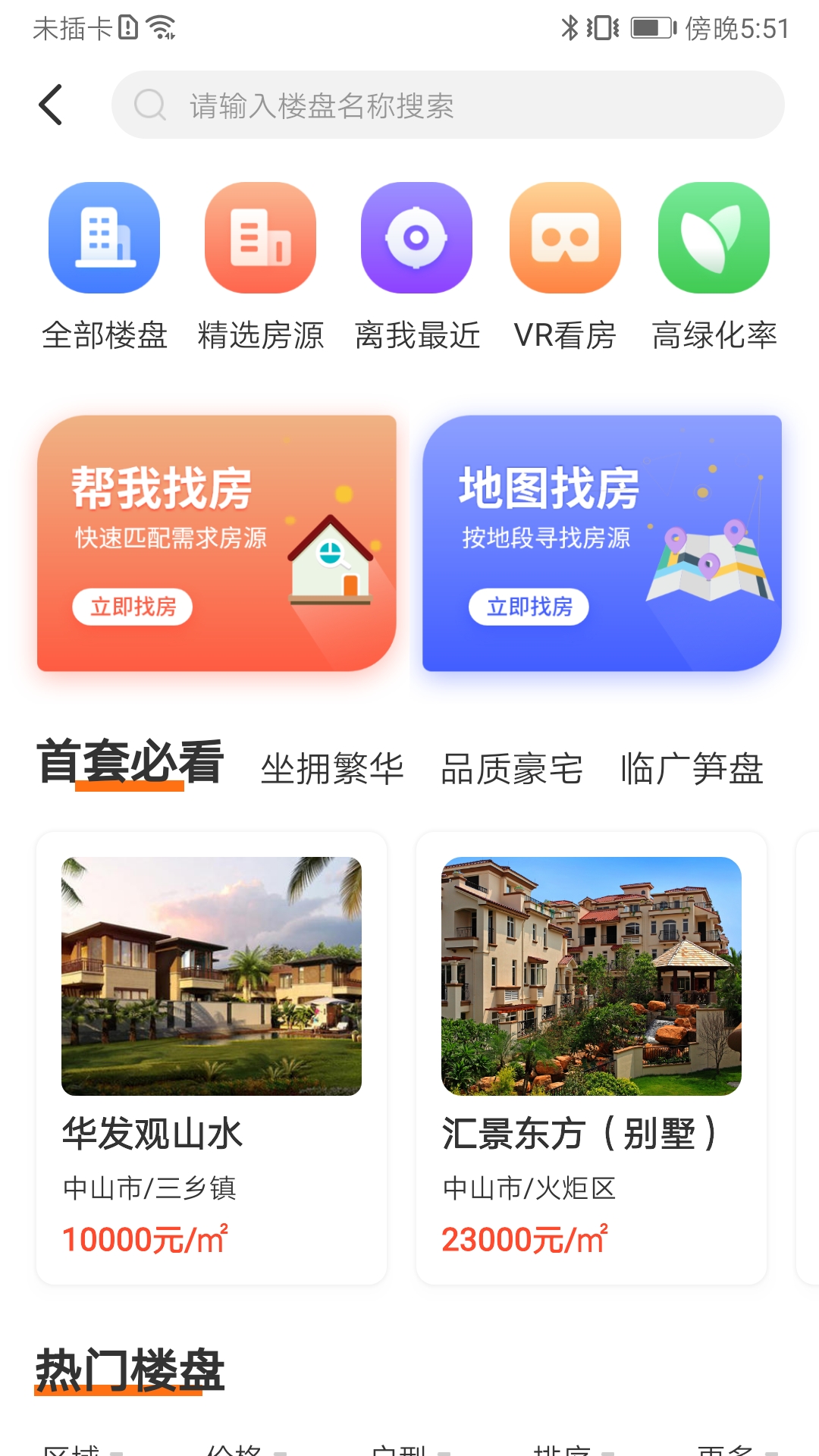Tap the 离我最近 locate icon
Viewport: 819px width, 1456px height.
[x=416, y=237]
